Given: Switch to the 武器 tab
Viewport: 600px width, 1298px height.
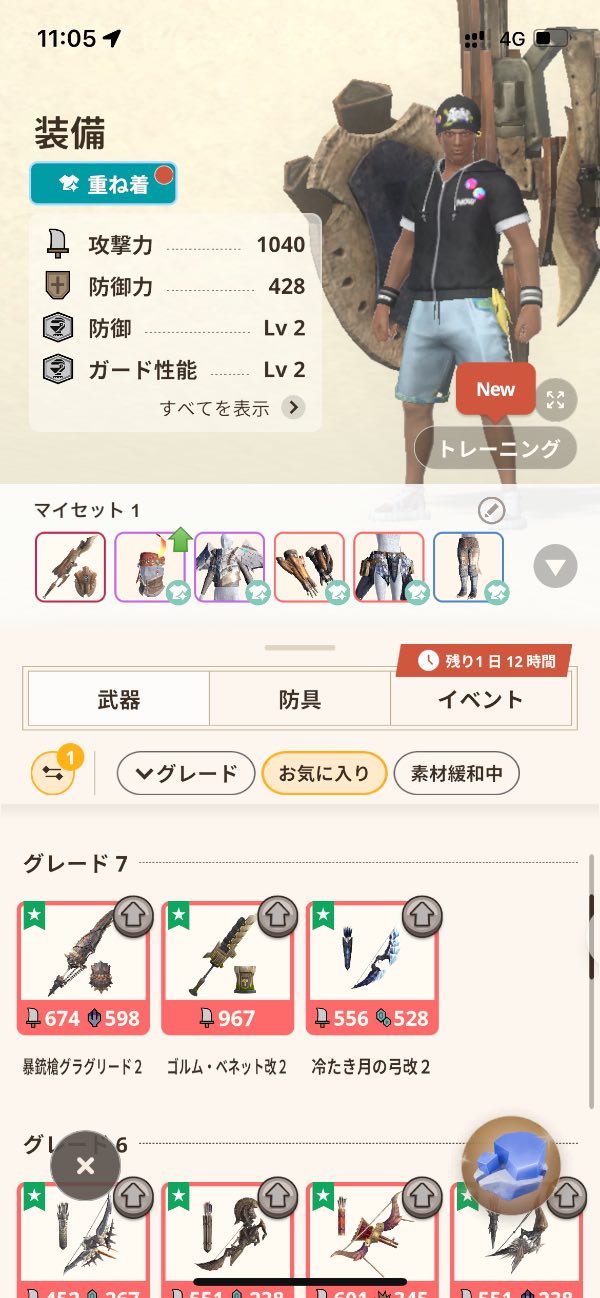Looking at the screenshot, I should coord(119,699).
